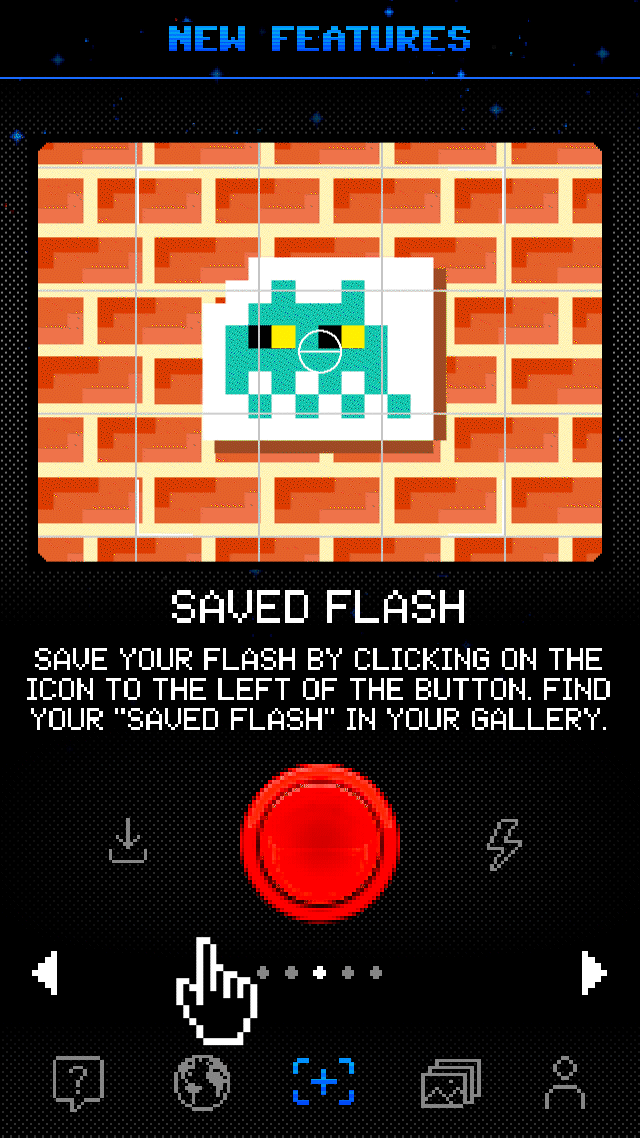Viewport: 640px width, 1138px height.
Task: Select the flash capture tab
Action: click(x=323, y=1083)
